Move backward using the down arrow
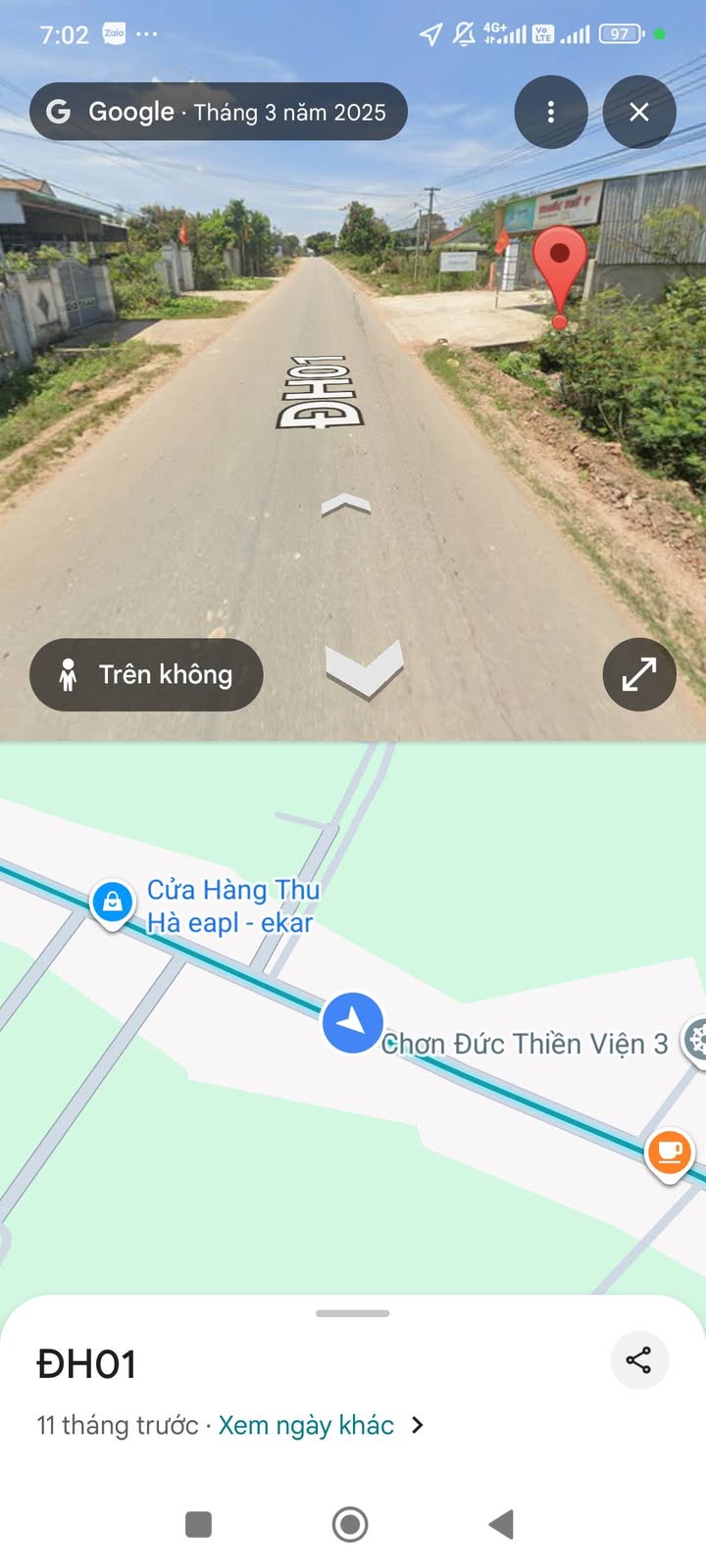 365,667
